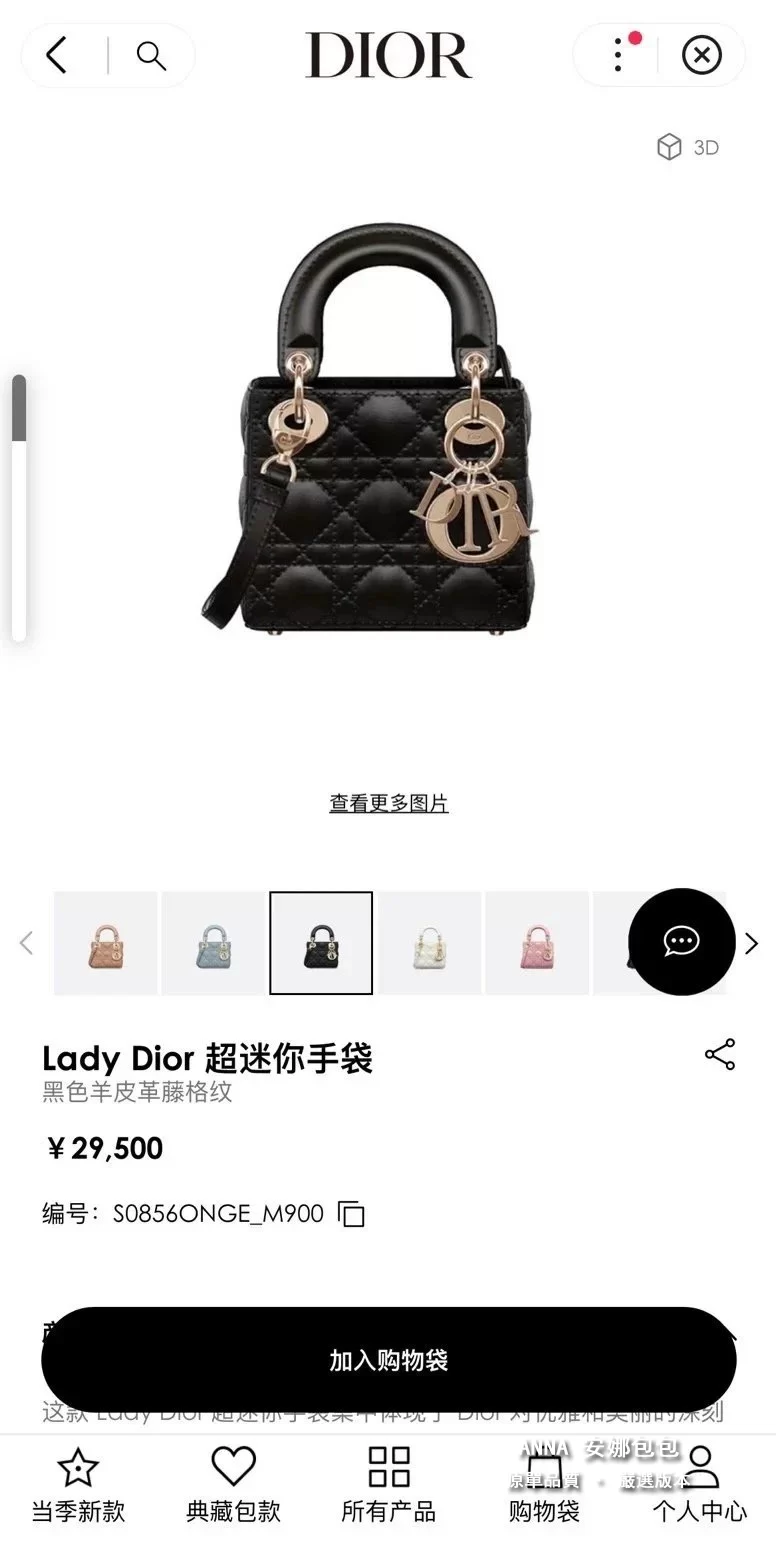Open the search magnifier icon
Viewport: 776px width, 1563px height.
tap(151, 55)
